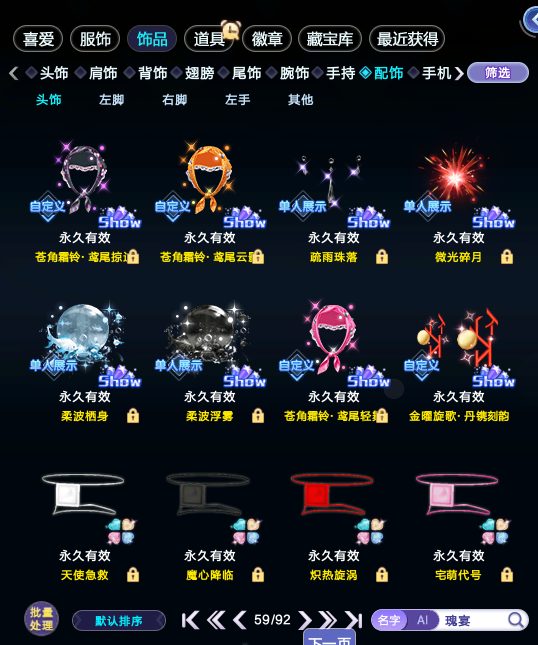538x645 pixels.
Task: Switch to the 服饰 tab
Action: (95, 39)
